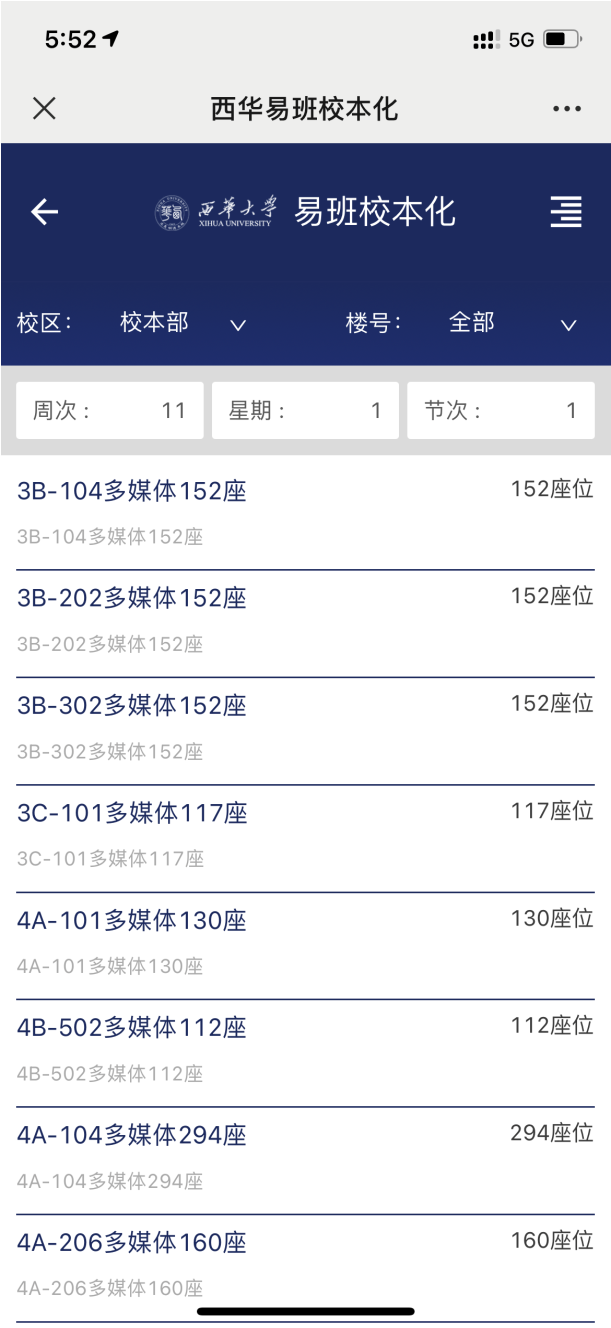Close the 西华易班校本化 mini program page
611x1328 pixels.
click(x=44, y=108)
